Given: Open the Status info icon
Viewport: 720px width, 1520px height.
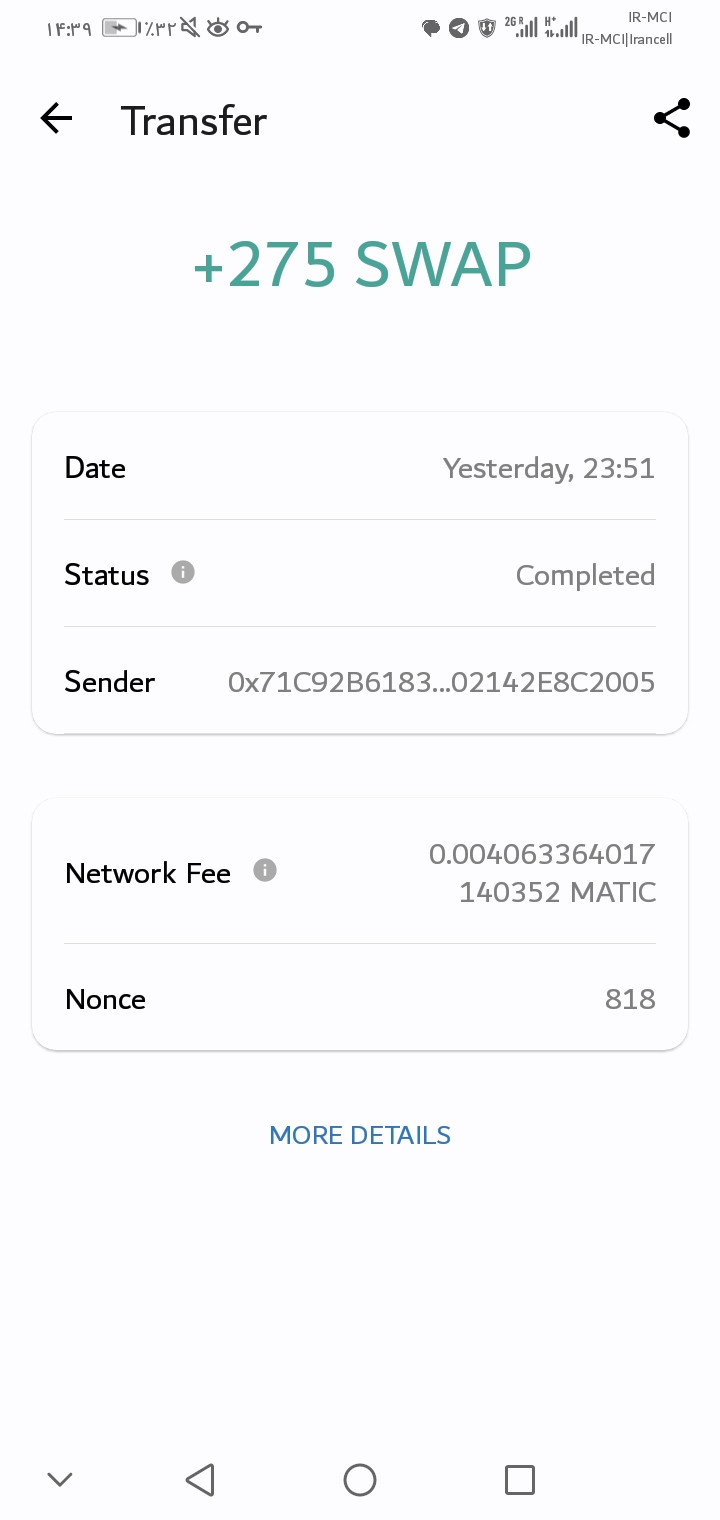Looking at the screenshot, I should [x=182, y=573].
